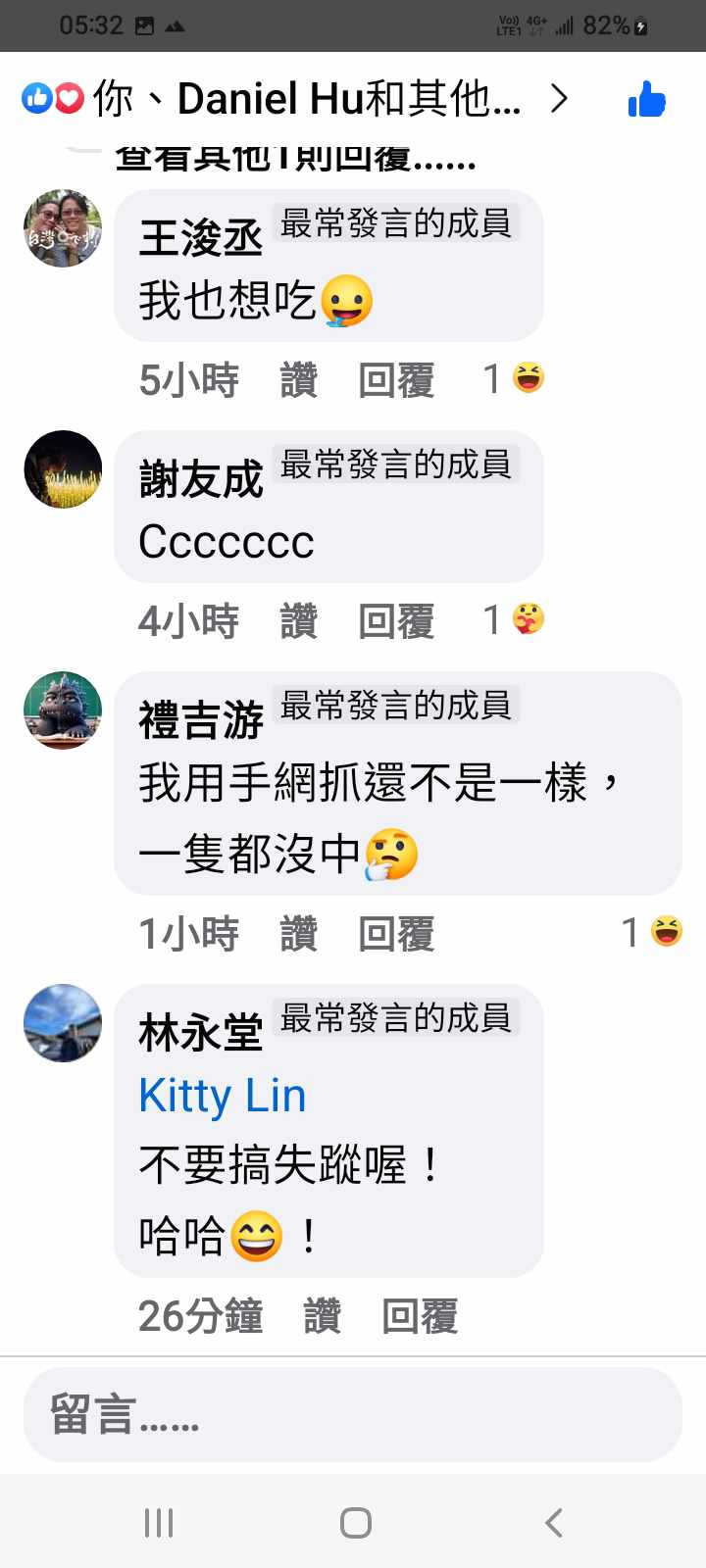Open 林永堂's profile picture

[63, 1023]
